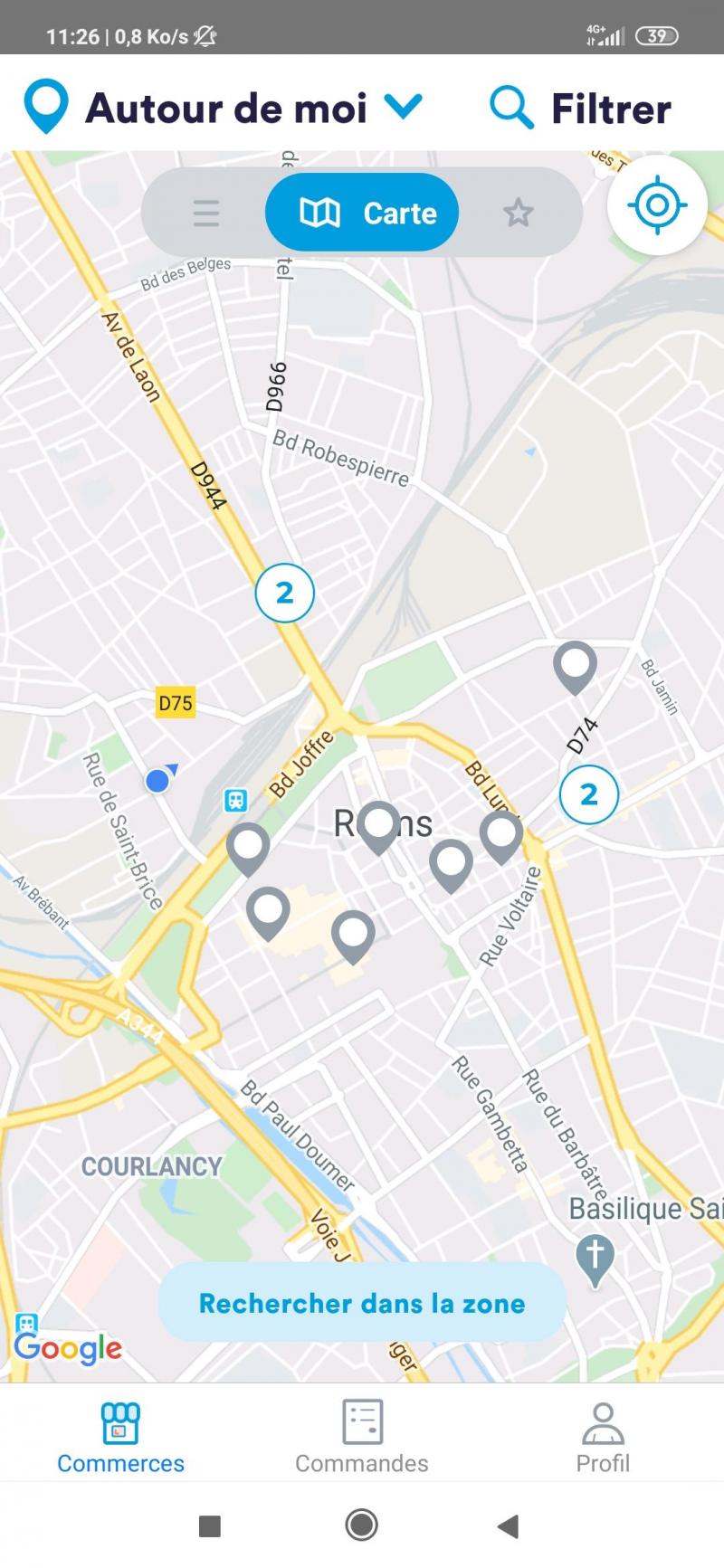Select the Carte map view
The image size is (724, 1568).
tap(362, 214)
